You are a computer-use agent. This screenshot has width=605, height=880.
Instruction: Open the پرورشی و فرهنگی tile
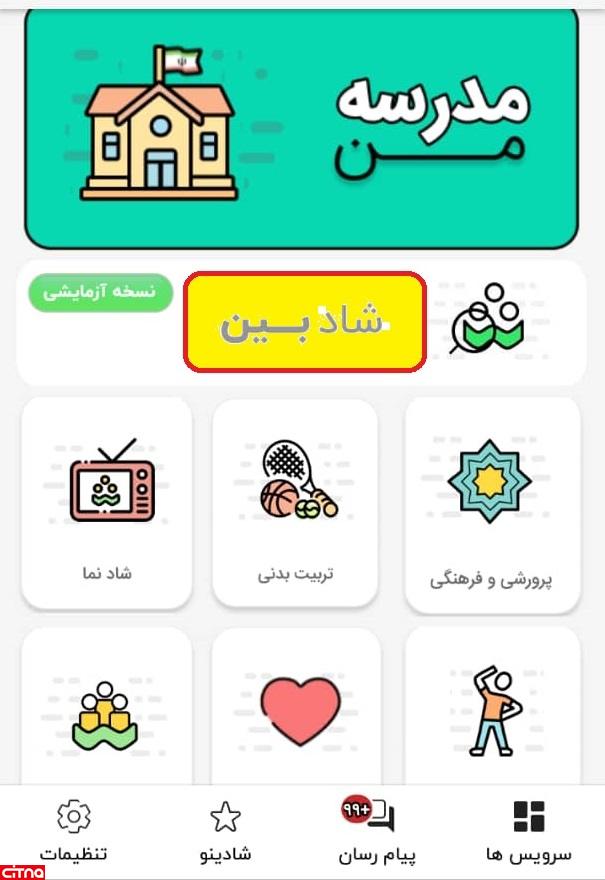[492, 505]
